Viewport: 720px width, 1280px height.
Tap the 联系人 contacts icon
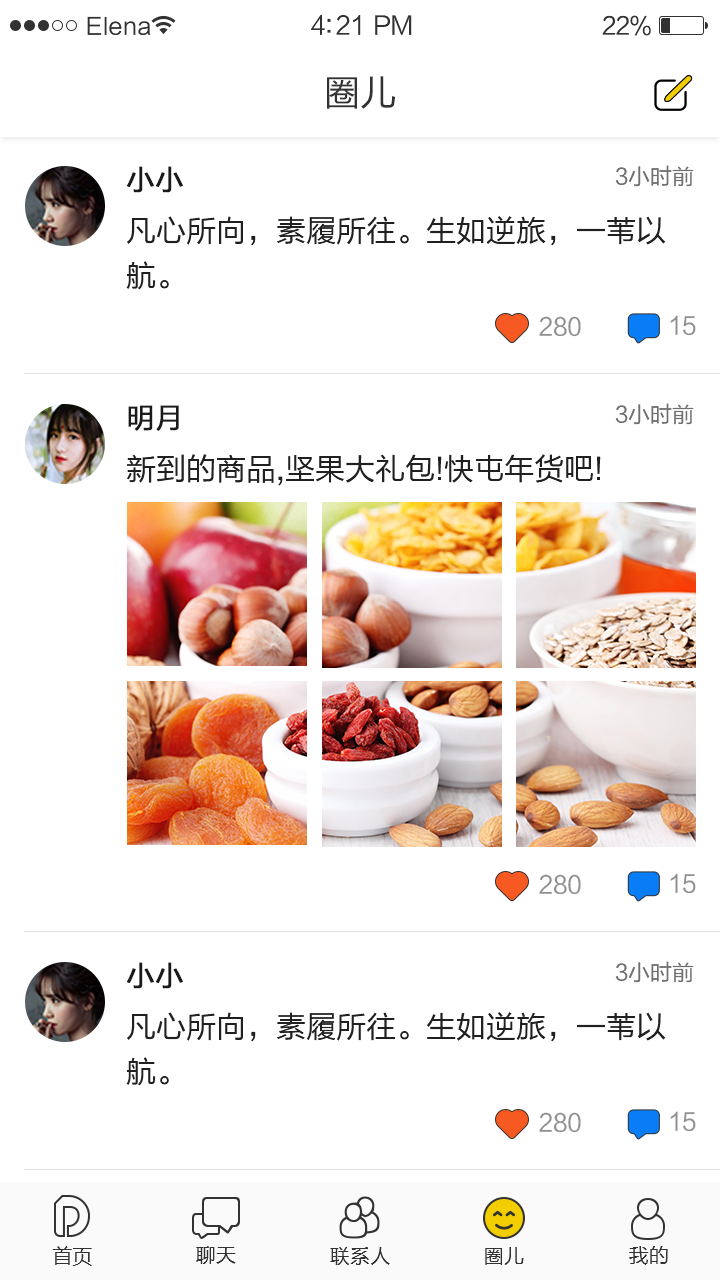[360, 1215]
